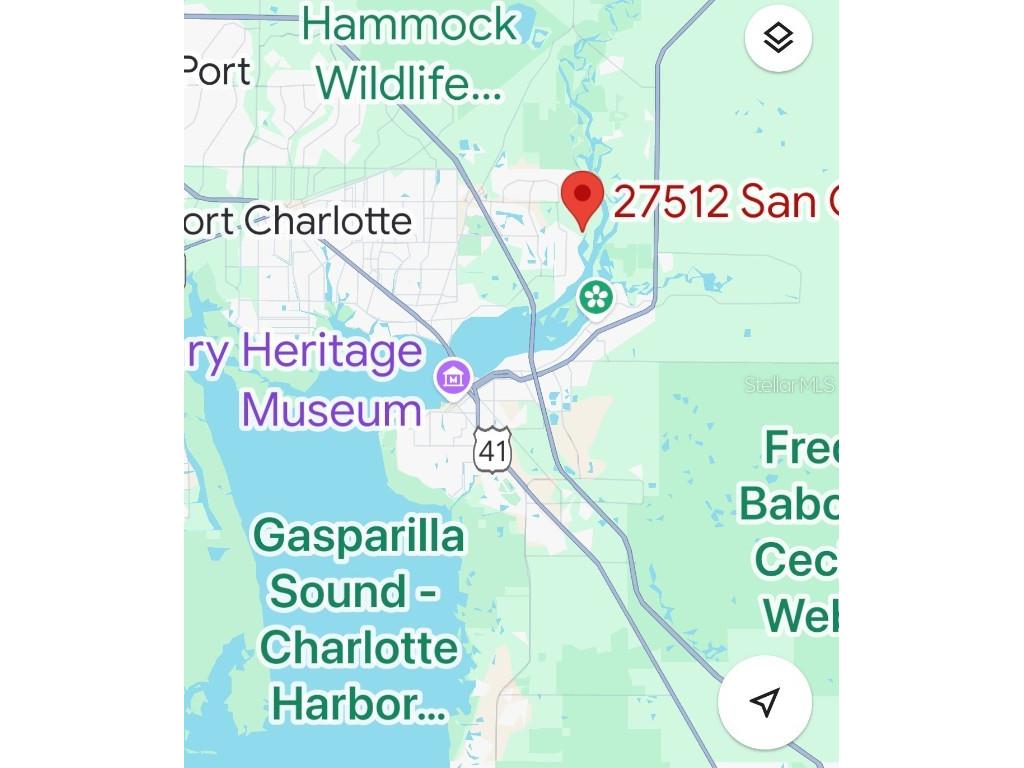The height and width of the screenshot is (768, 1024).
Task: Center map on my location
Action: [x=765, y=702]
